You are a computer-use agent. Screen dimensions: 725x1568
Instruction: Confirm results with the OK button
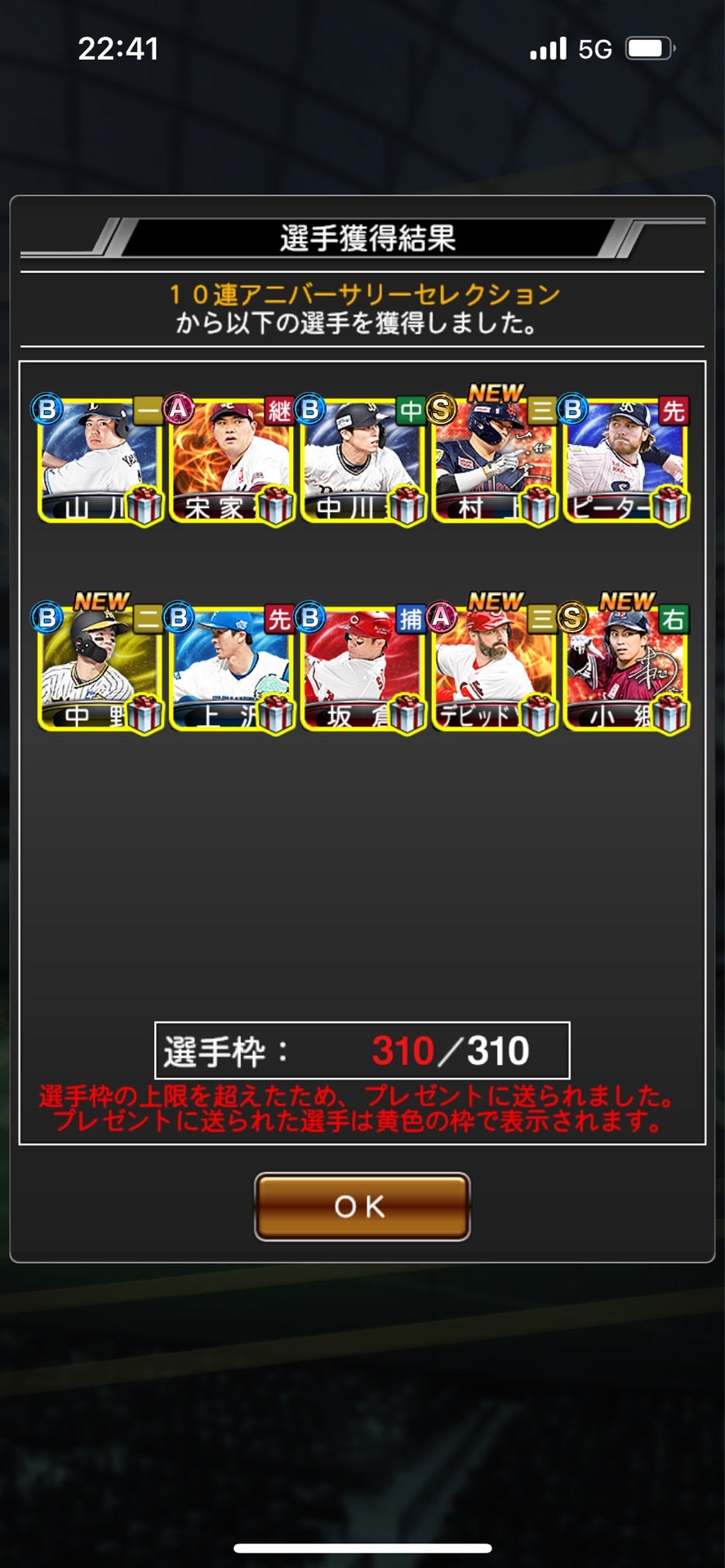pos(362,1206)
